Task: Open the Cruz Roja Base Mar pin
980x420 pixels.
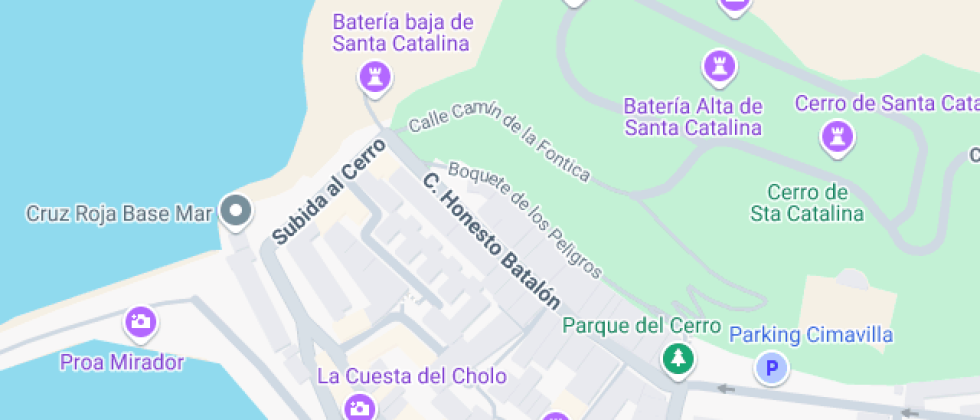Action: [236, 211]
